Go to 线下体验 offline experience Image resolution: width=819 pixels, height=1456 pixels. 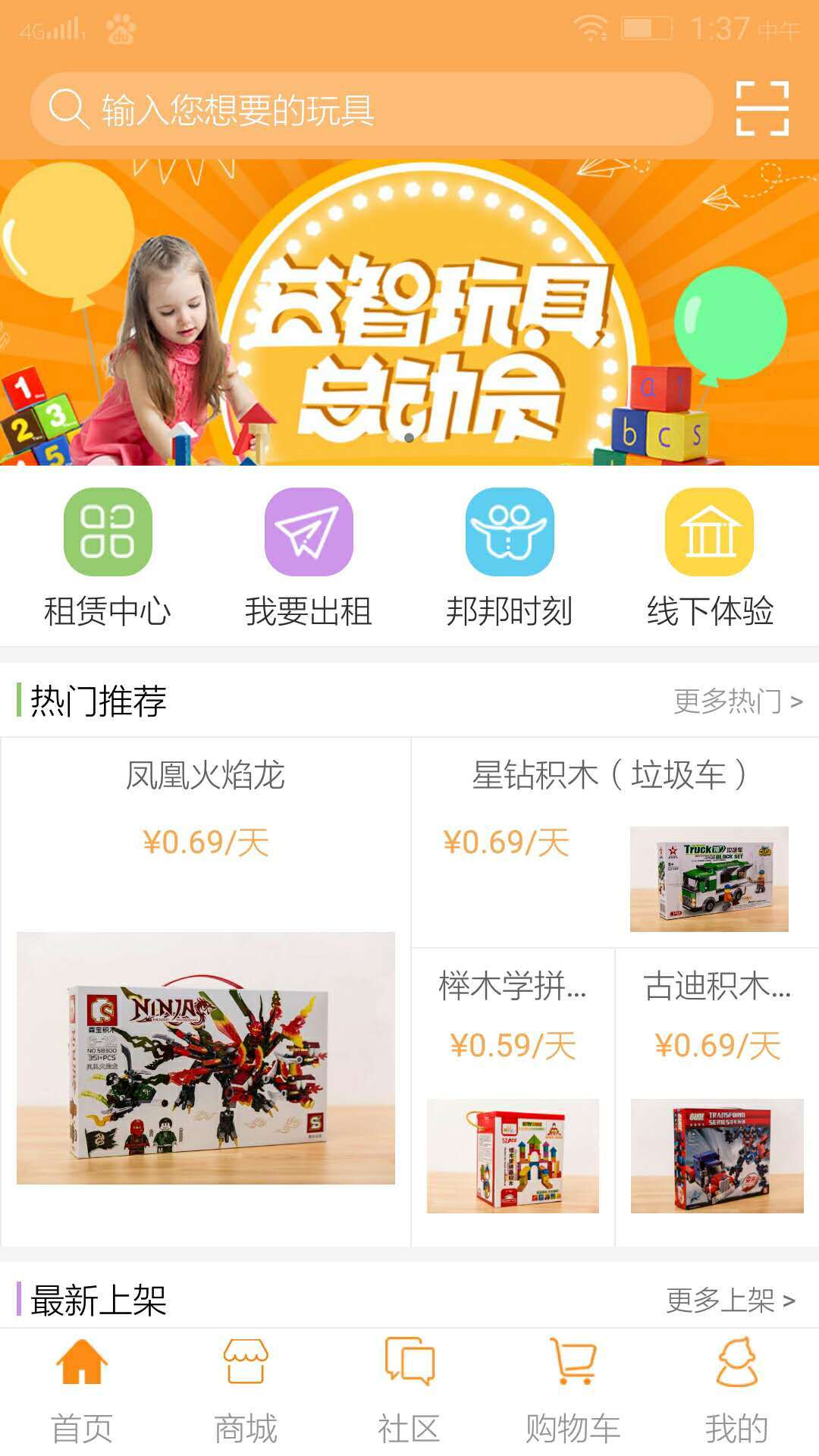tap(709, 557)
